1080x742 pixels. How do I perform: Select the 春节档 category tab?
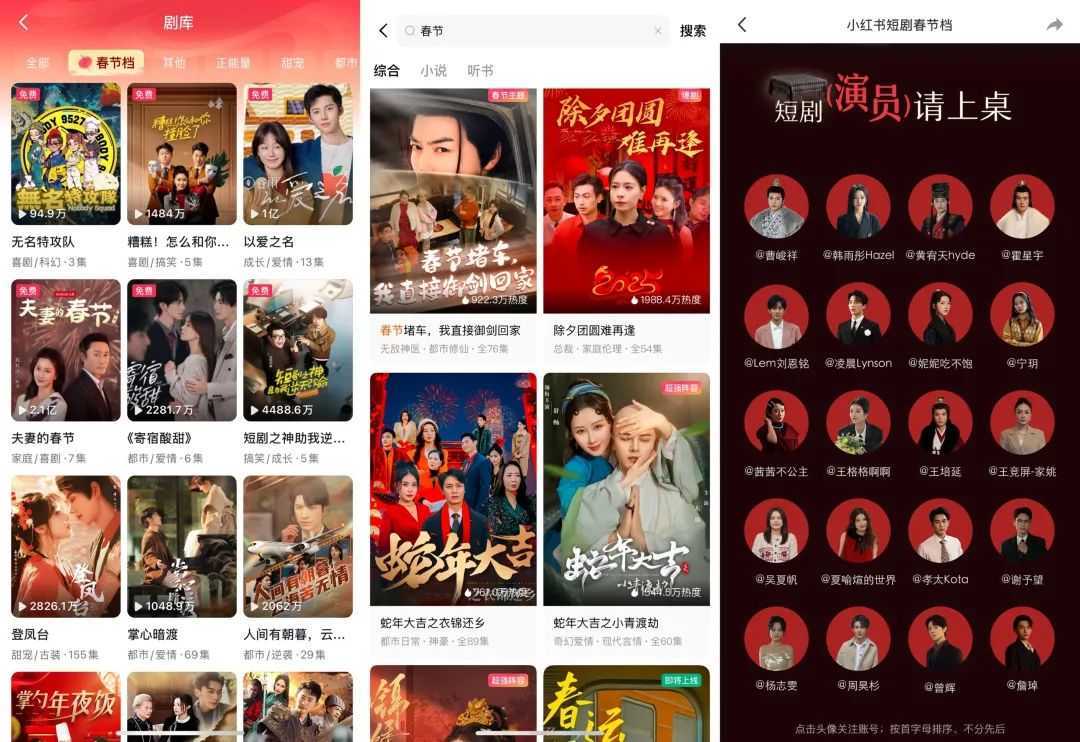[108, 62]
